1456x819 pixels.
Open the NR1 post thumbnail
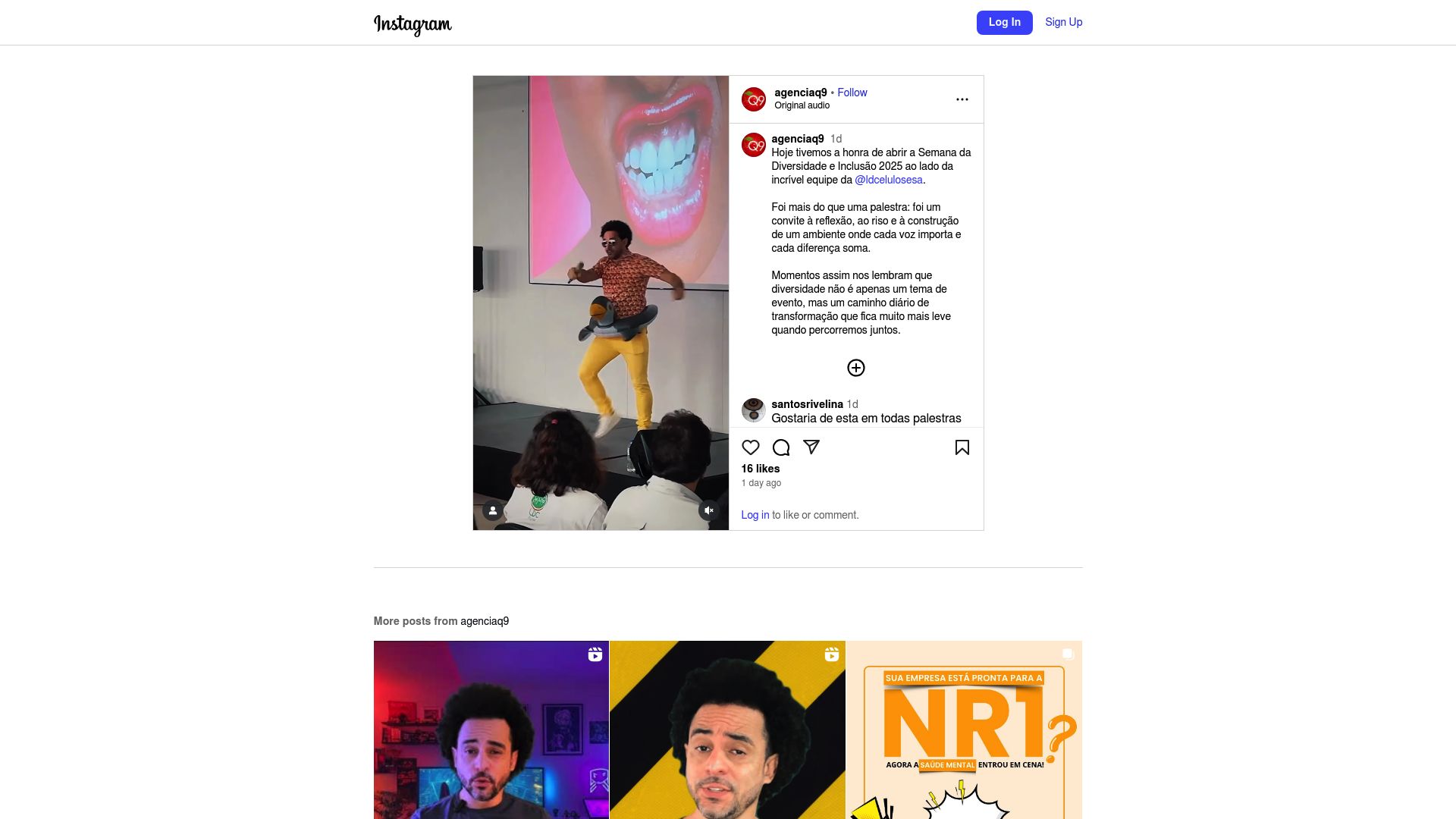[x=963, y=730]
